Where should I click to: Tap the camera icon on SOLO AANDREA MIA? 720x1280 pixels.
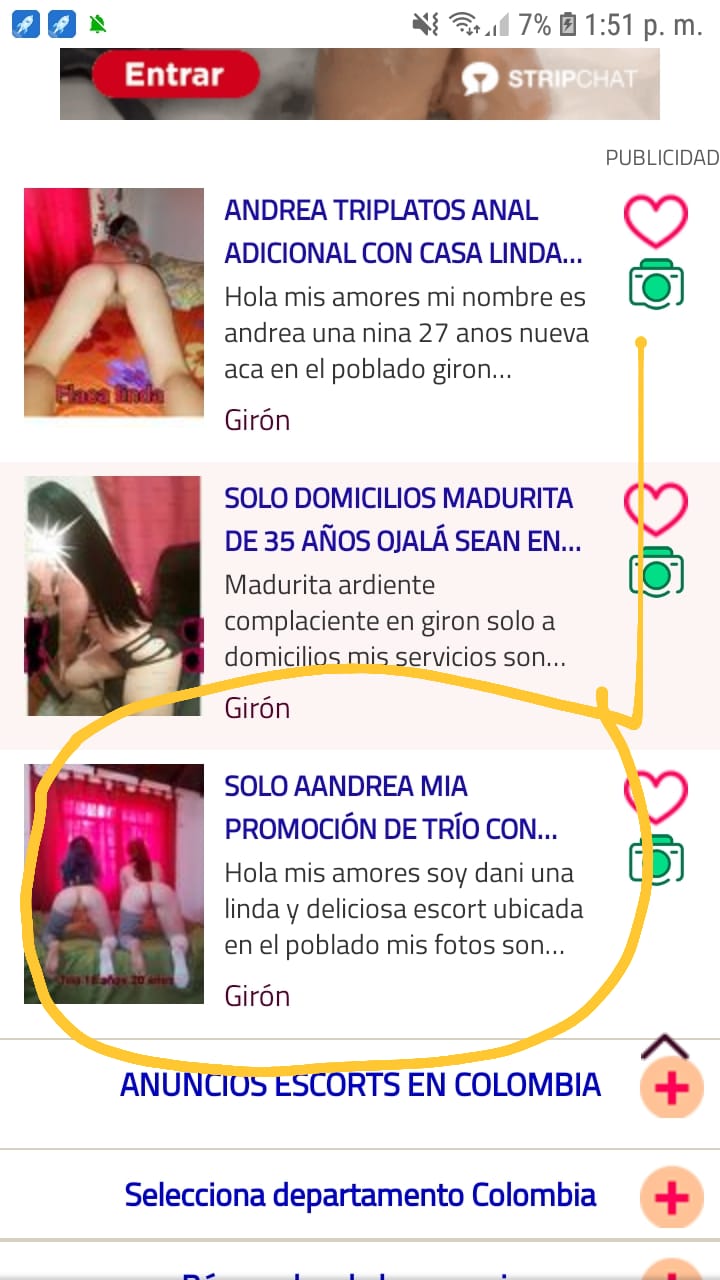656,861
